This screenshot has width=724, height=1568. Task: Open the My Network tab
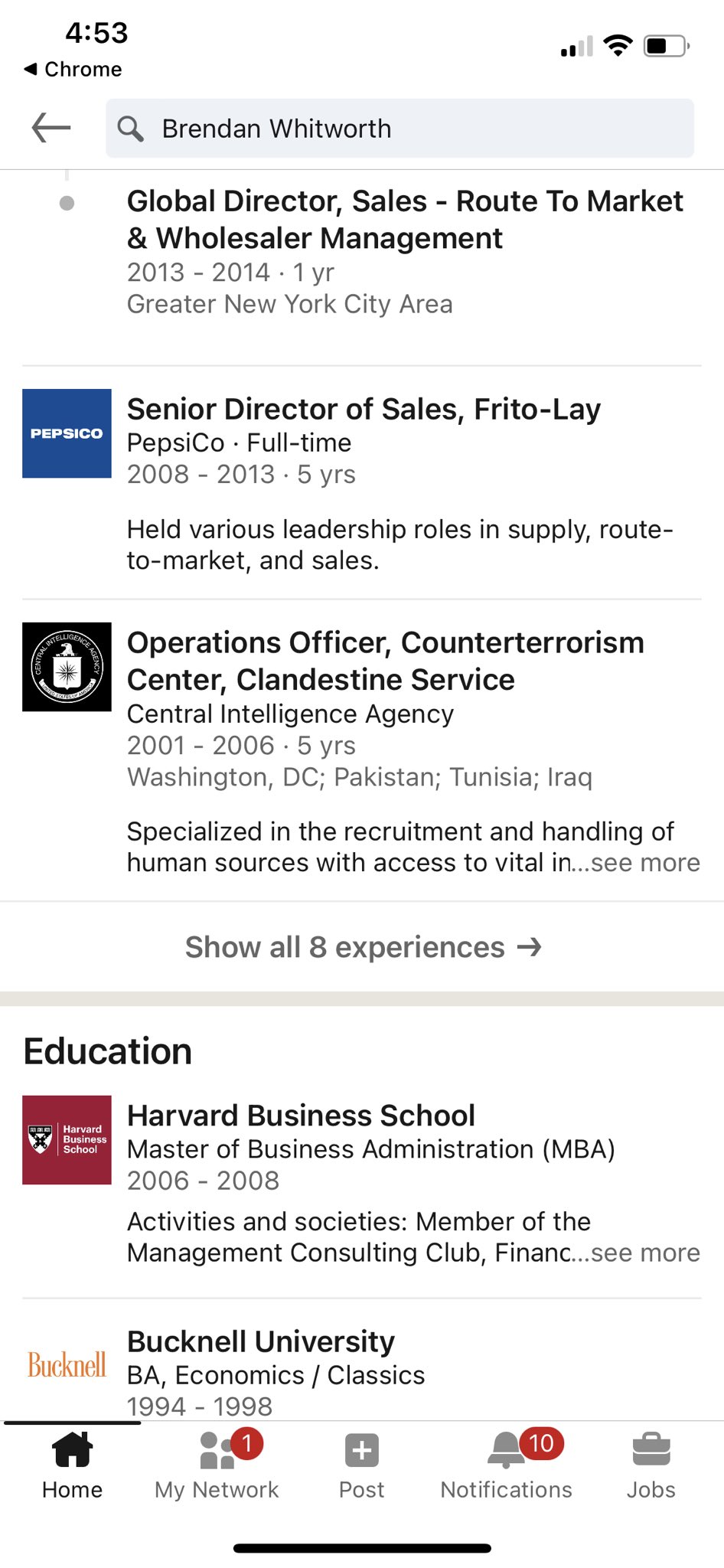click(217, 1465)
